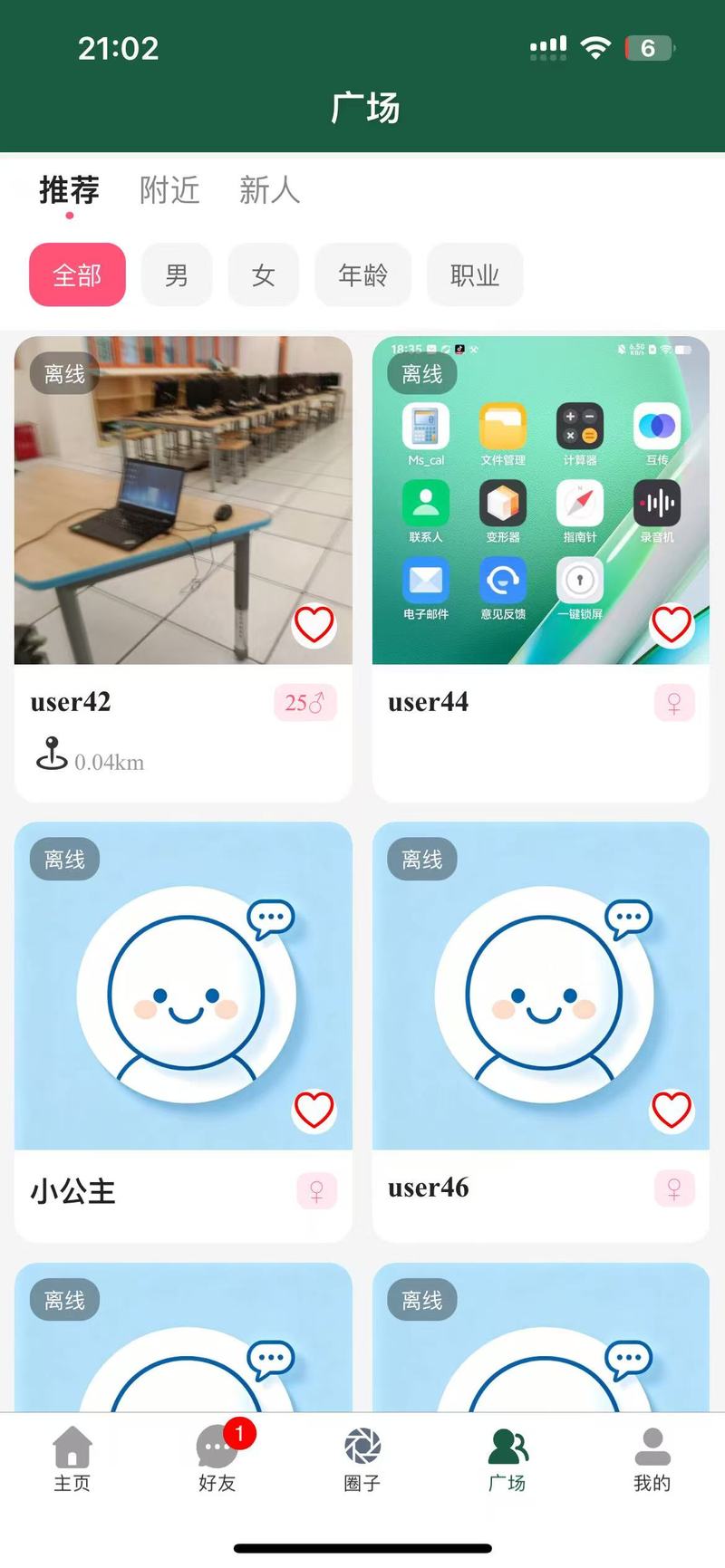Like user44 with the heart icon
This screenshot has width=725, height=1568.
tap(672, 625)
